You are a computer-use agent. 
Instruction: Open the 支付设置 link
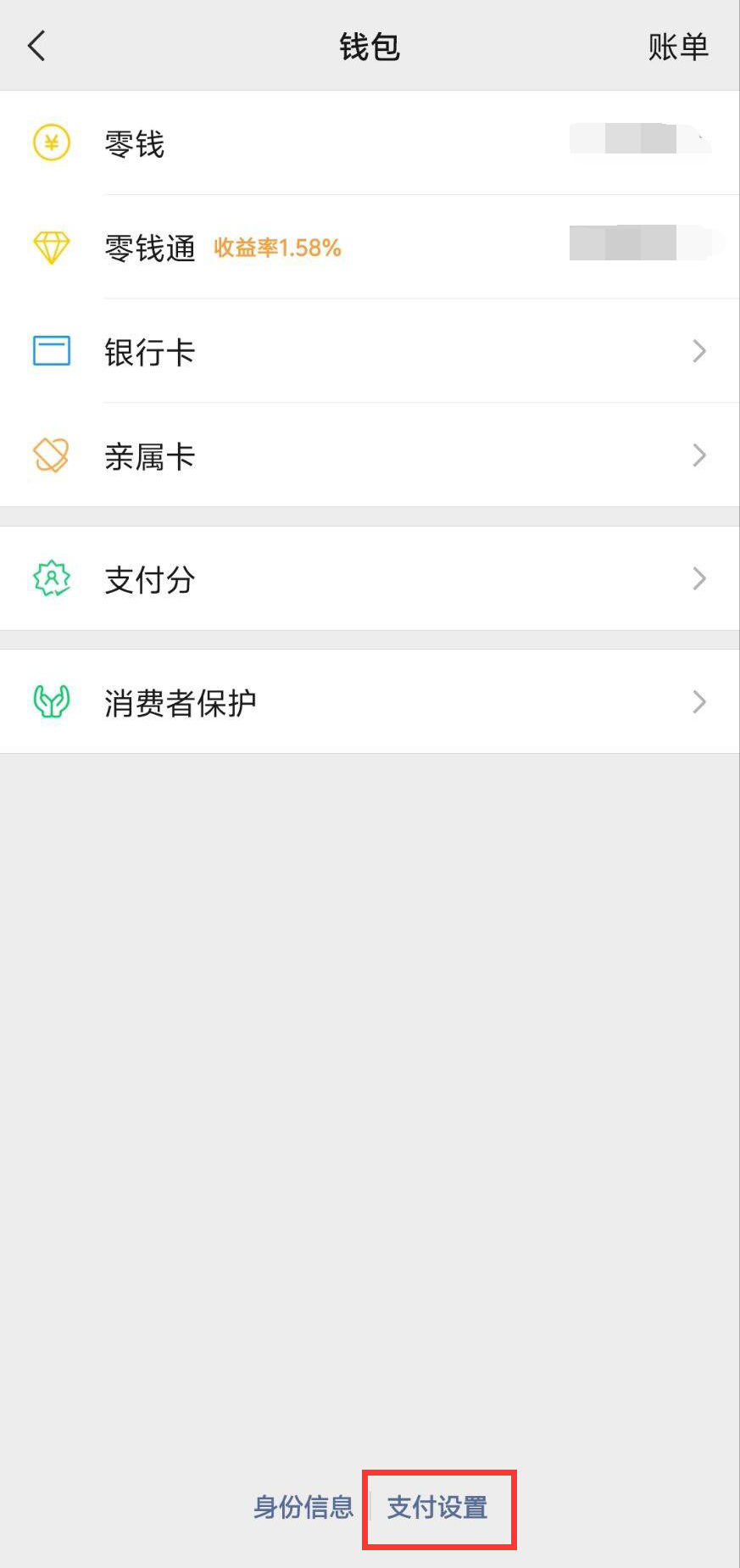pyautogui.click(x=437, y=1507)
